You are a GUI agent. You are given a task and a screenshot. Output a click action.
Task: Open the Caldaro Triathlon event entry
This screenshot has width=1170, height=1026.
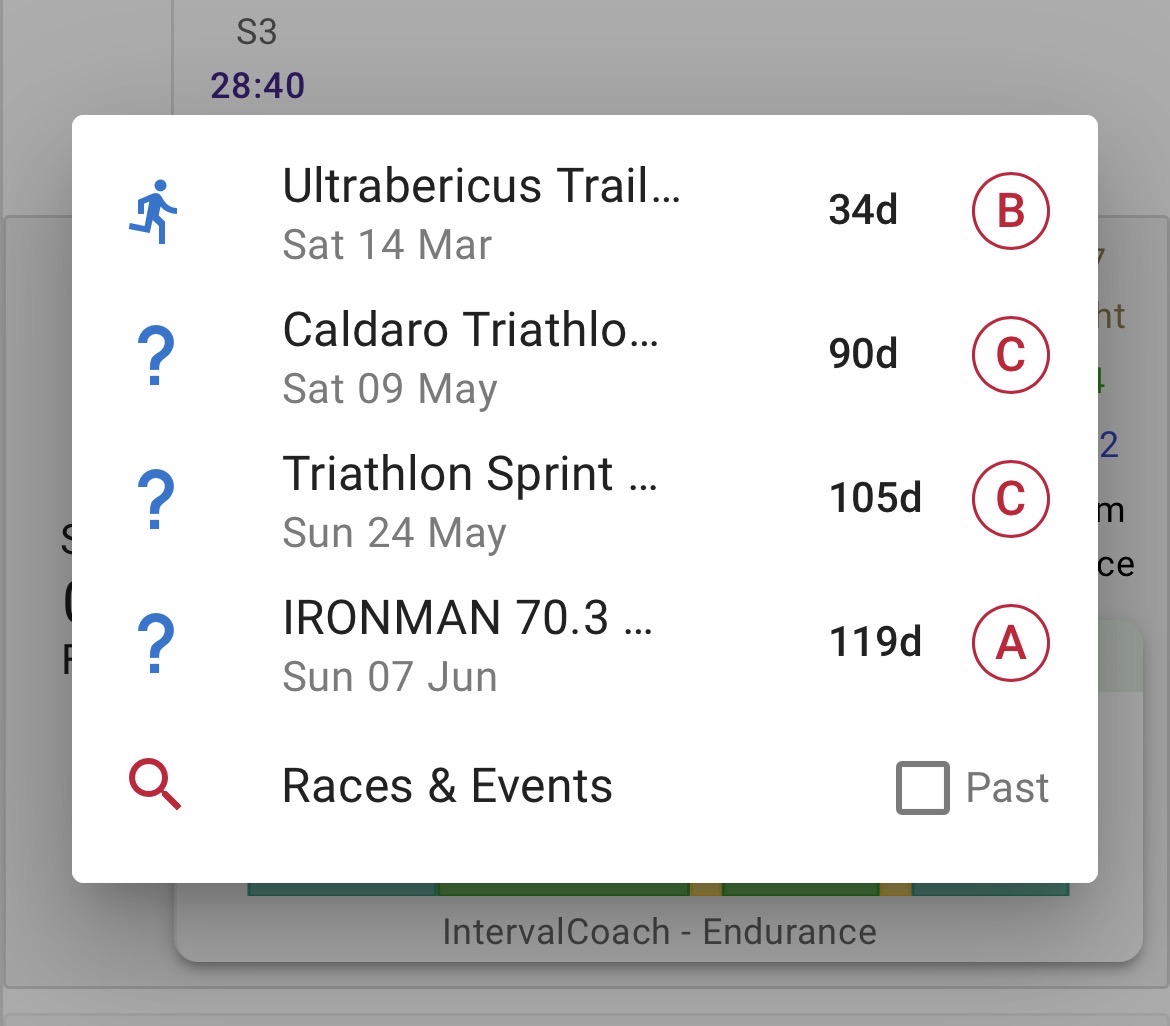click(x=471, y=357)
